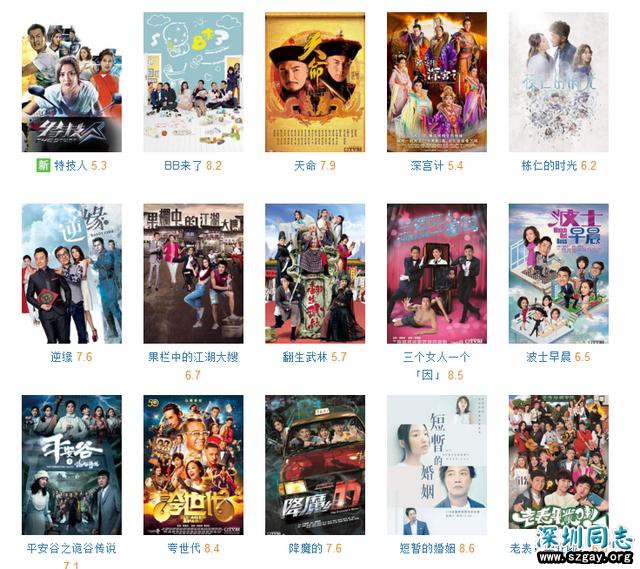The width and height of the screenshot is (640, 569).
Task: Open the 特技人 show poster
Action: click(72, 82)
